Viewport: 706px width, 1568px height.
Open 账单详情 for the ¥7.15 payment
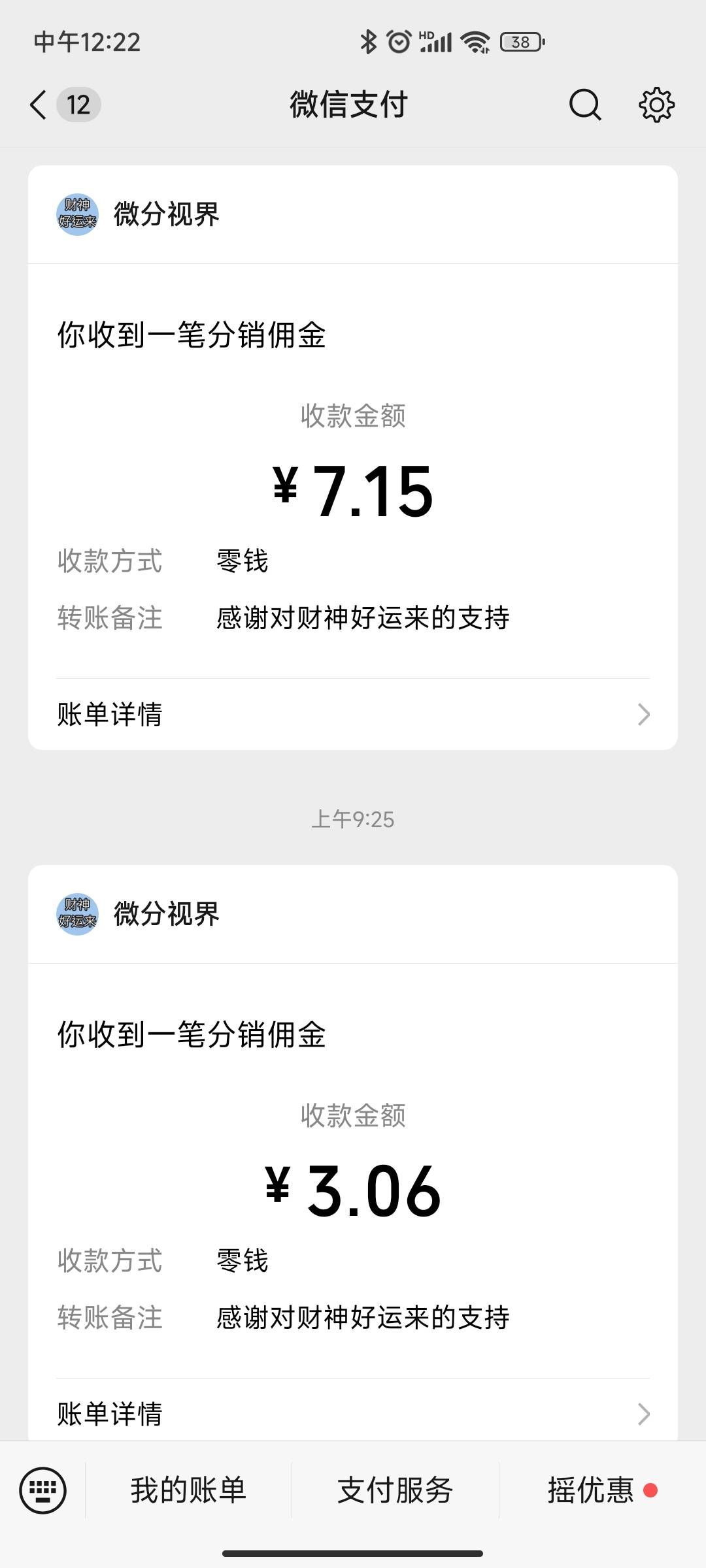(x=353, y=714)
